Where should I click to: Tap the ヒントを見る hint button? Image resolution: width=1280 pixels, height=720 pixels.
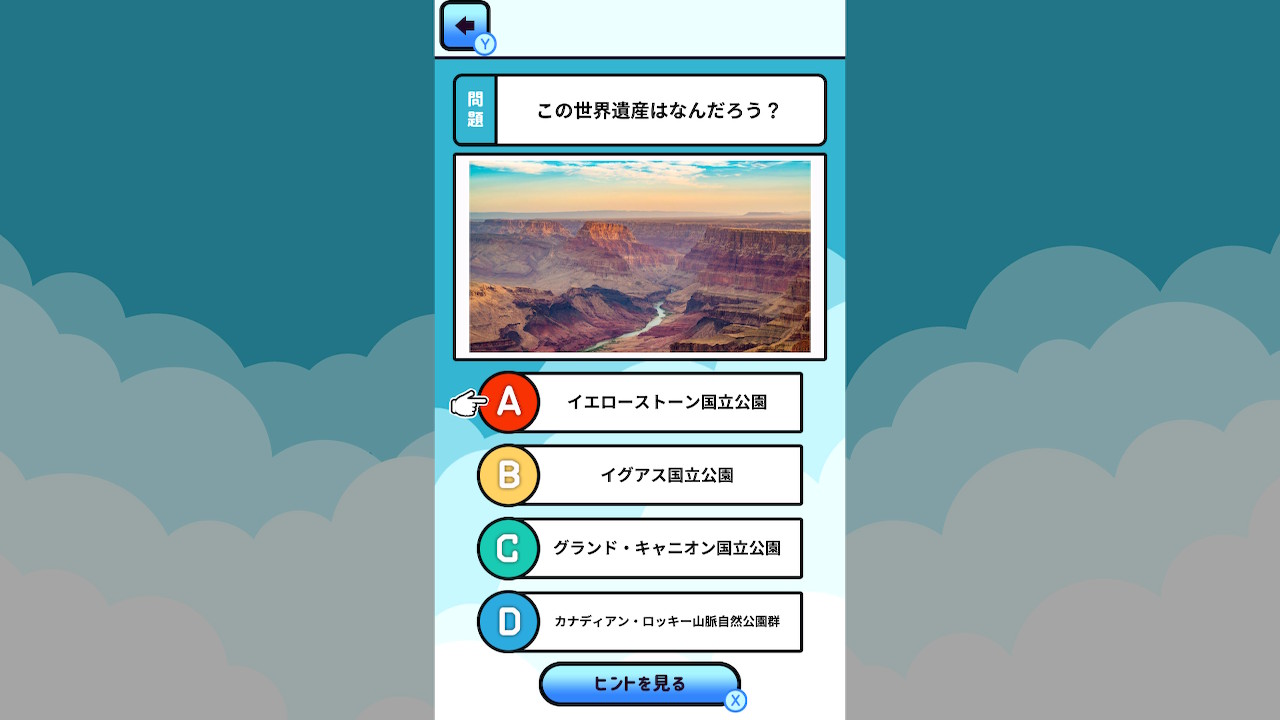tap(640, 684)
